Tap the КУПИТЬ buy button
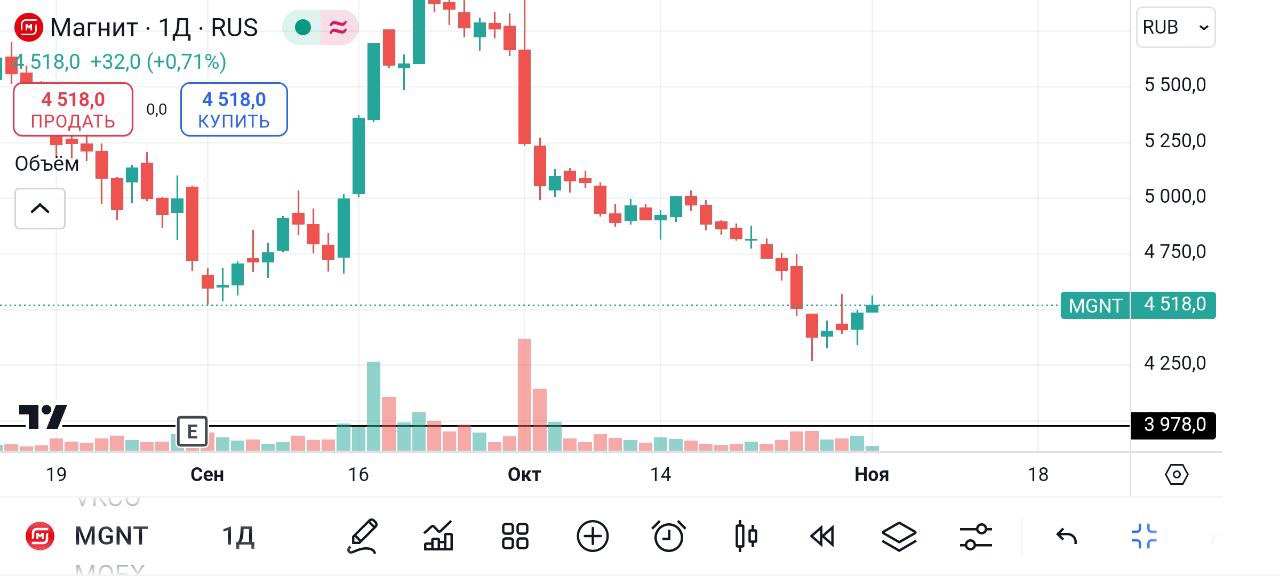 tap(234, 109)
